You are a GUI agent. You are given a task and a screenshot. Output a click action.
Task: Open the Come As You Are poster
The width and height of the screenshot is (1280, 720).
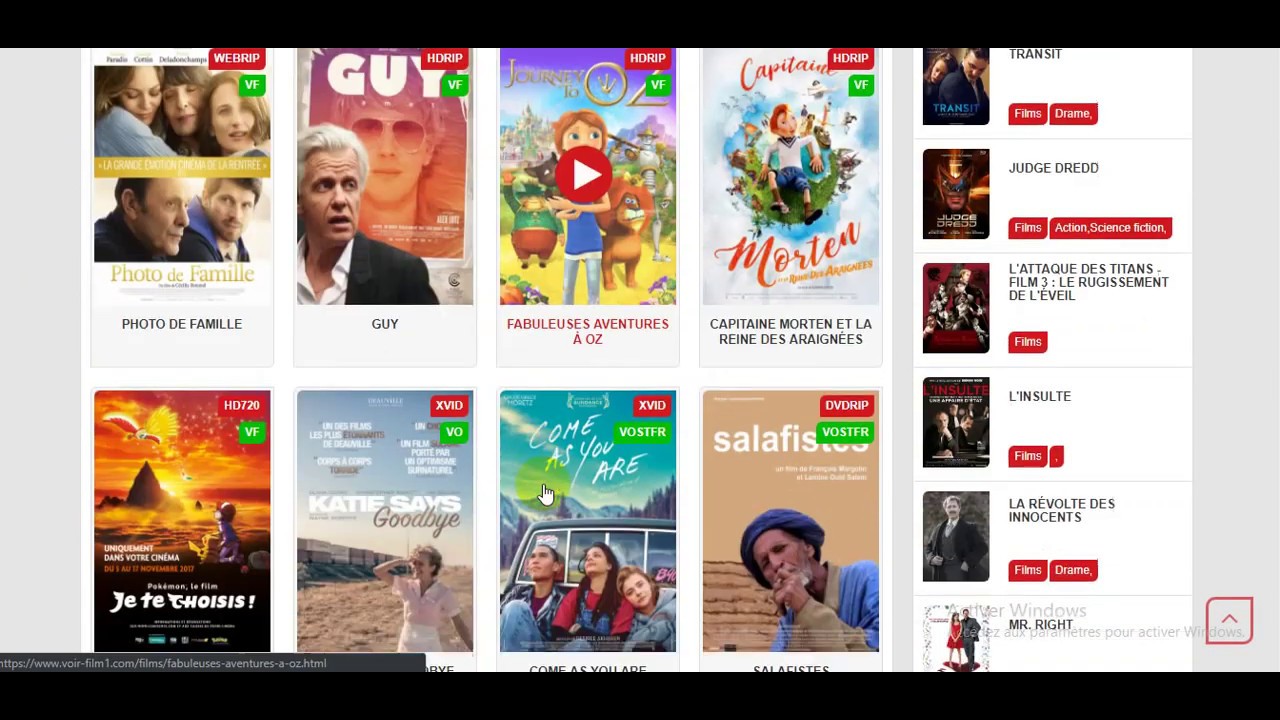(588, 521)
